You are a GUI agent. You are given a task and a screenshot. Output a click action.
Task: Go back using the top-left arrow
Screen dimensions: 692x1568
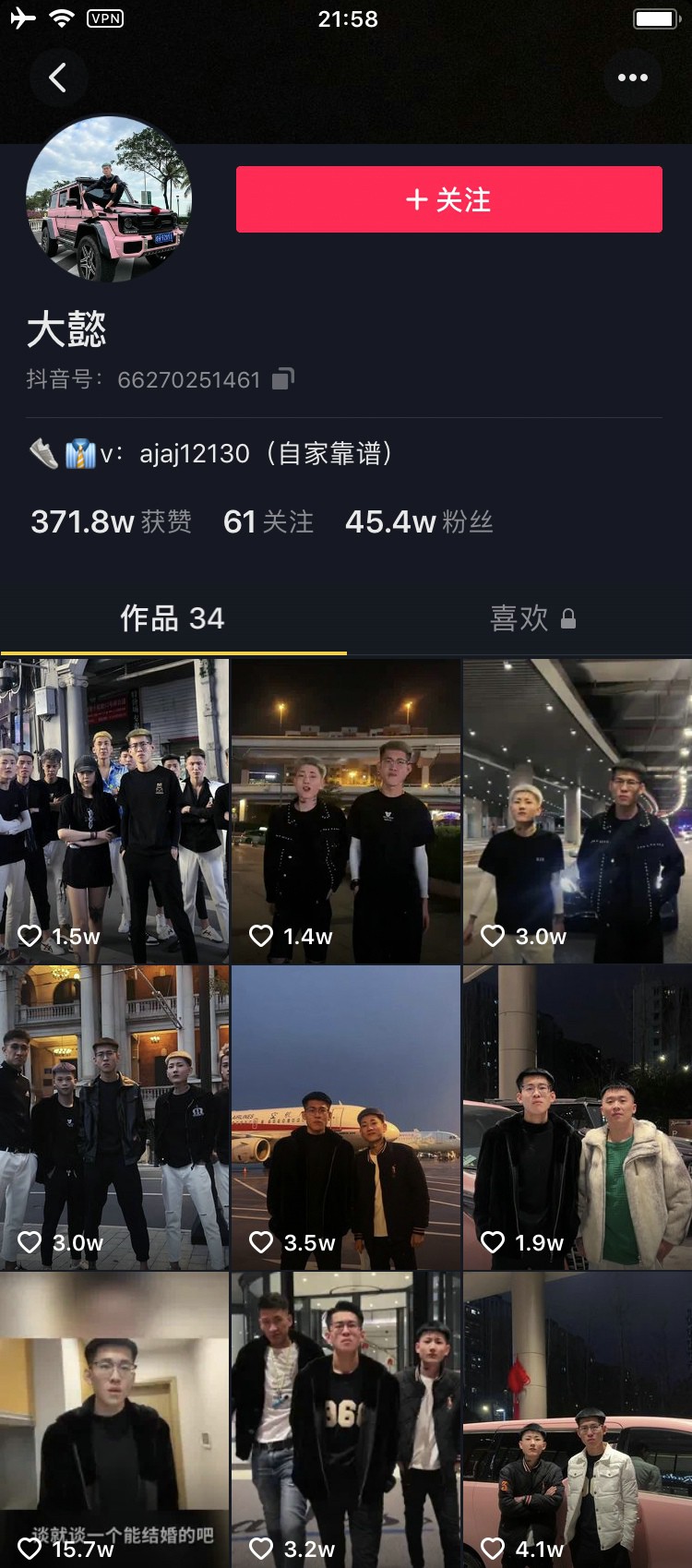click(57, 78)
